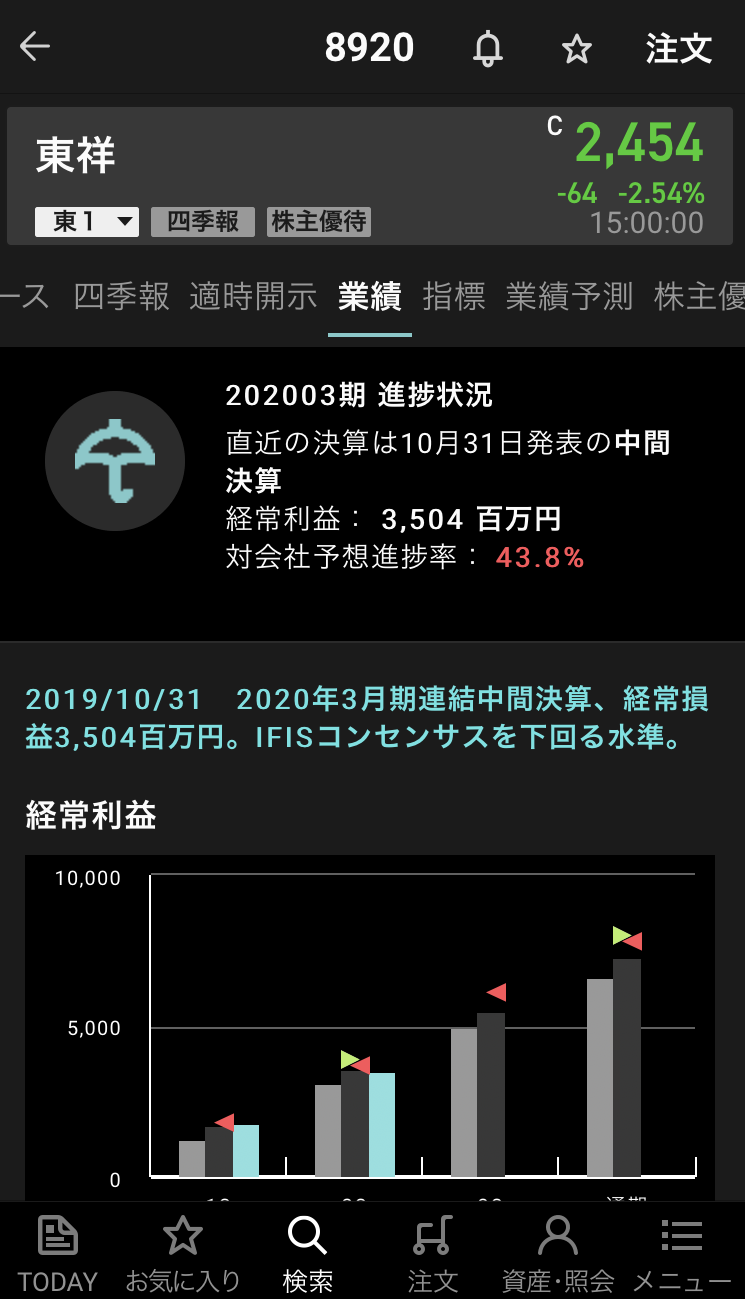The width and height of the screenshot is (745, 1299).
Task: Open the お気に入り bottom tab
Action: [x=182, y=1252]
